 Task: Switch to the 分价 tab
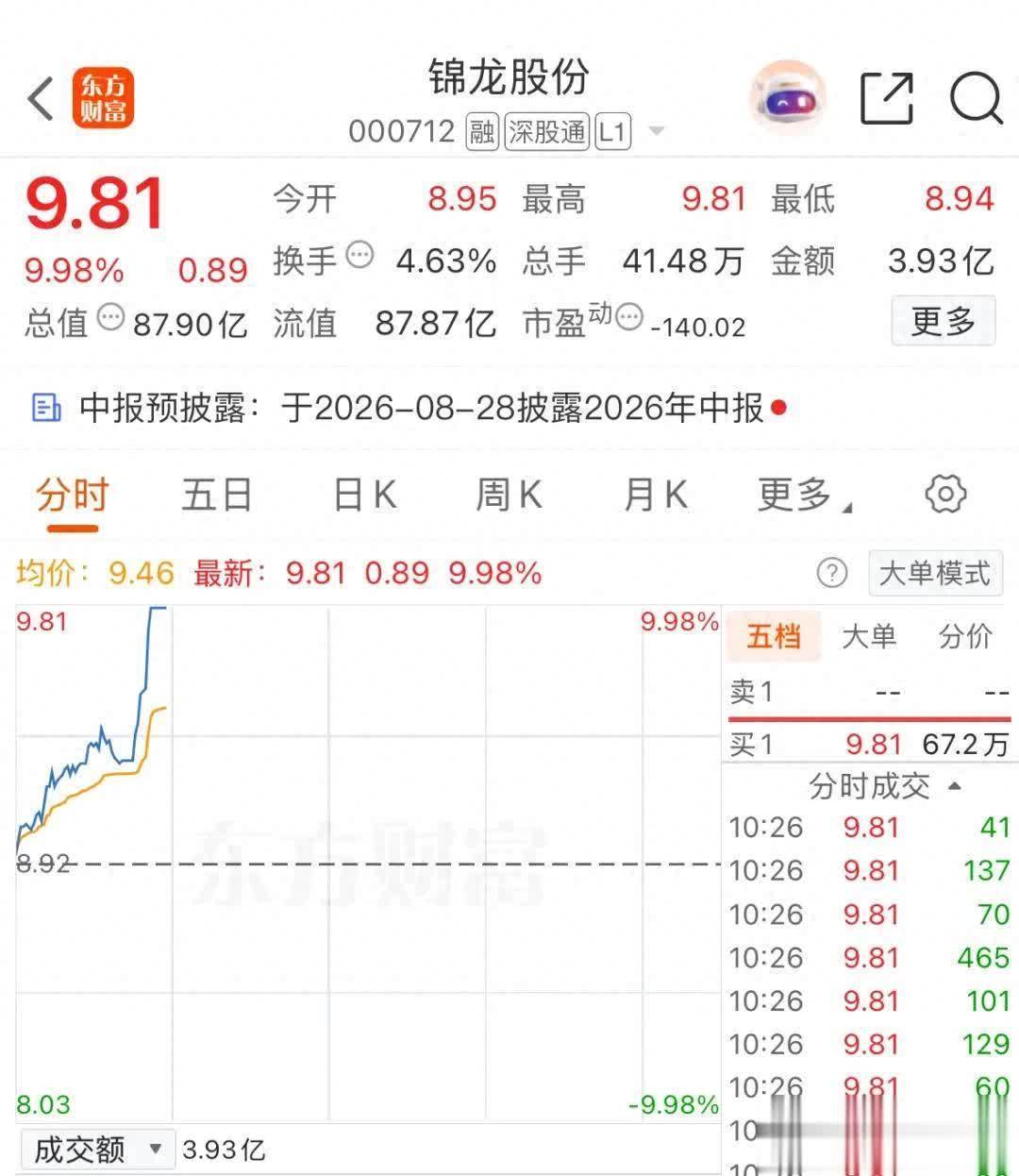965,636
